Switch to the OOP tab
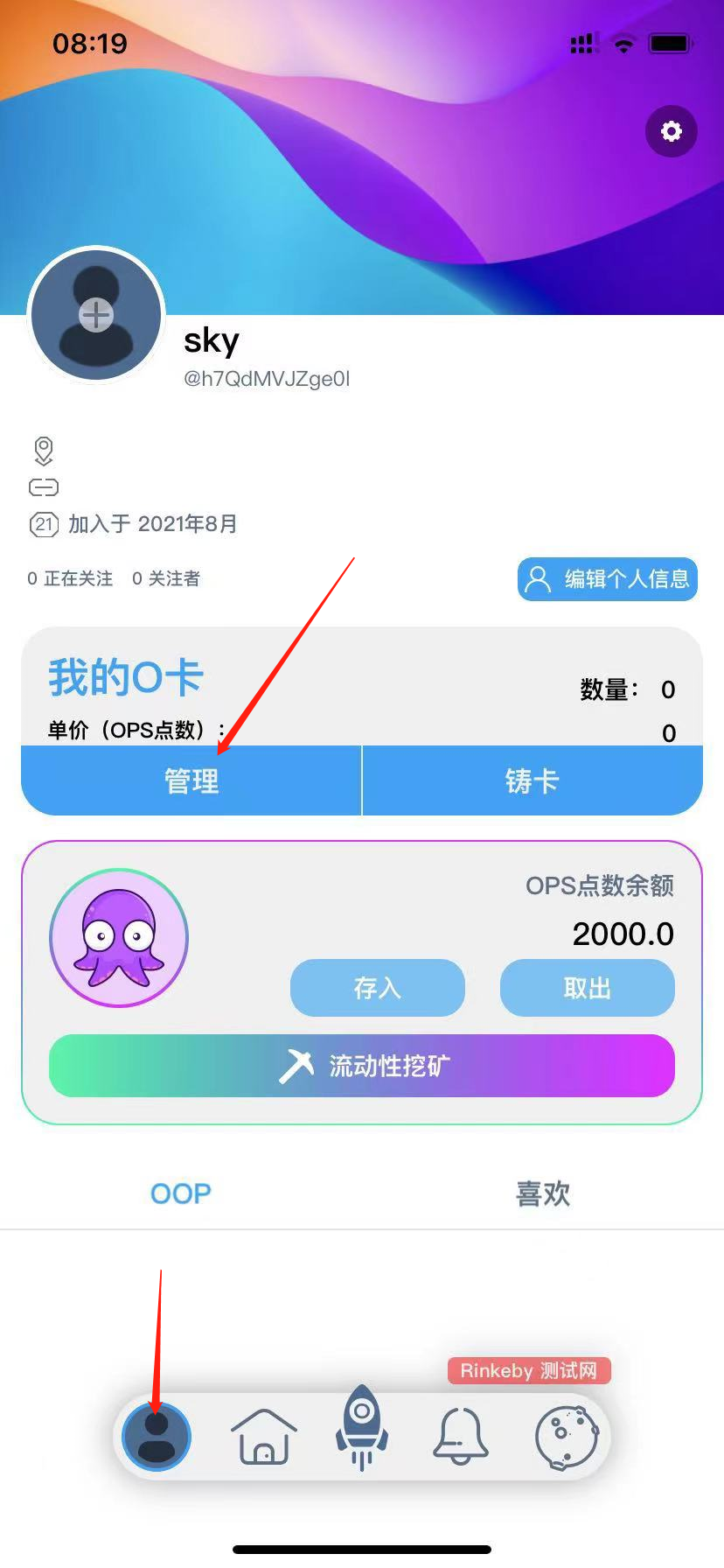The image size is (724, 1568). (x=181, y=1193)
